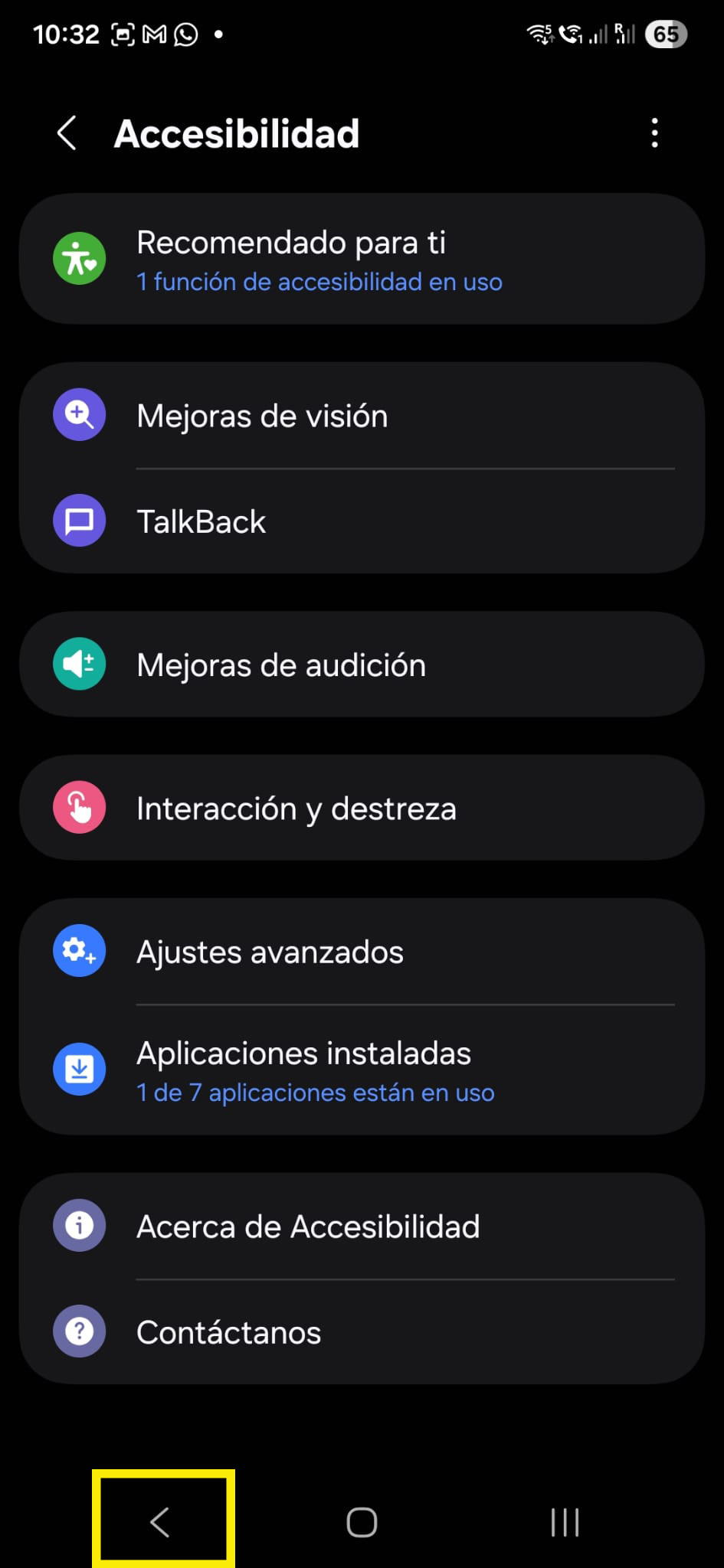The width and height of the screenshot is (724, 1568).
Task: Tap the Recomendado para ti accessibility icon
Action: tap(78, 258)
